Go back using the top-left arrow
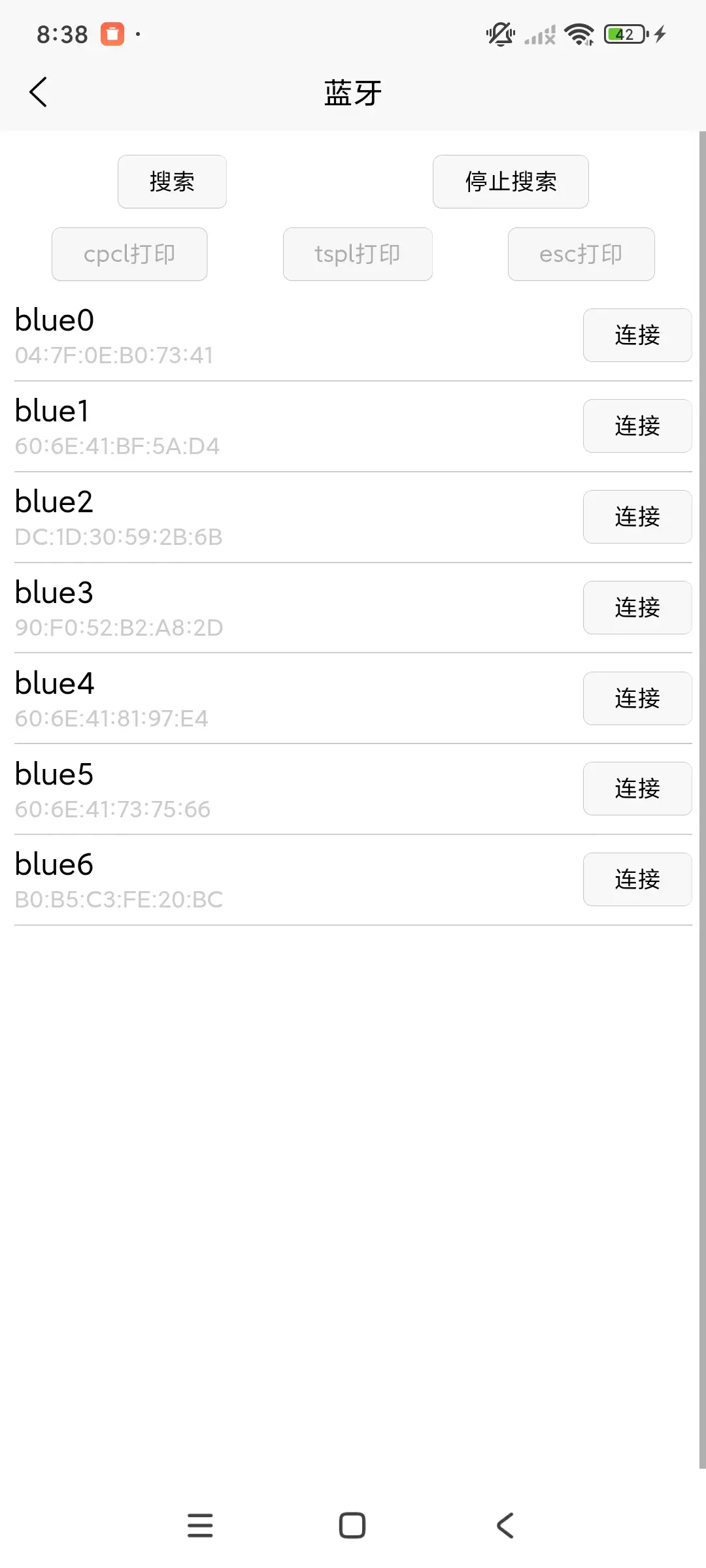The image size is (706, 1568). [x=39, y=92]
